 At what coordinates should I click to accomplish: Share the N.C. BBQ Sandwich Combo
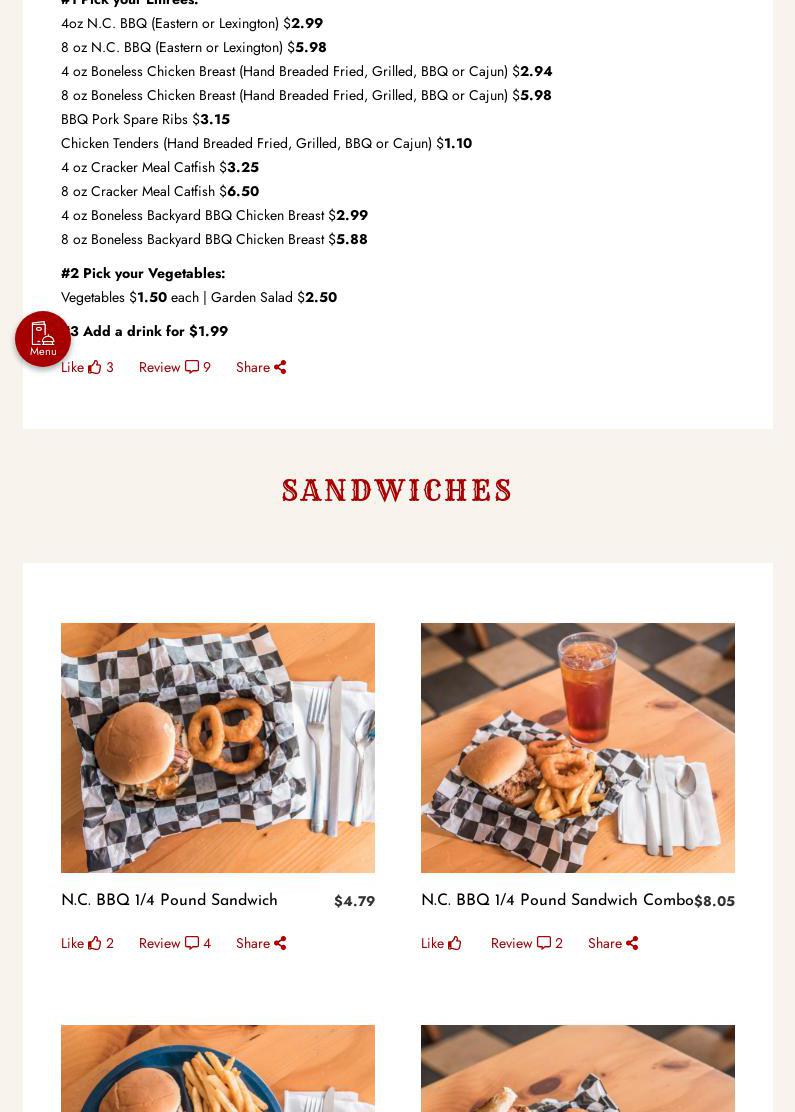[x=613, y=944]
